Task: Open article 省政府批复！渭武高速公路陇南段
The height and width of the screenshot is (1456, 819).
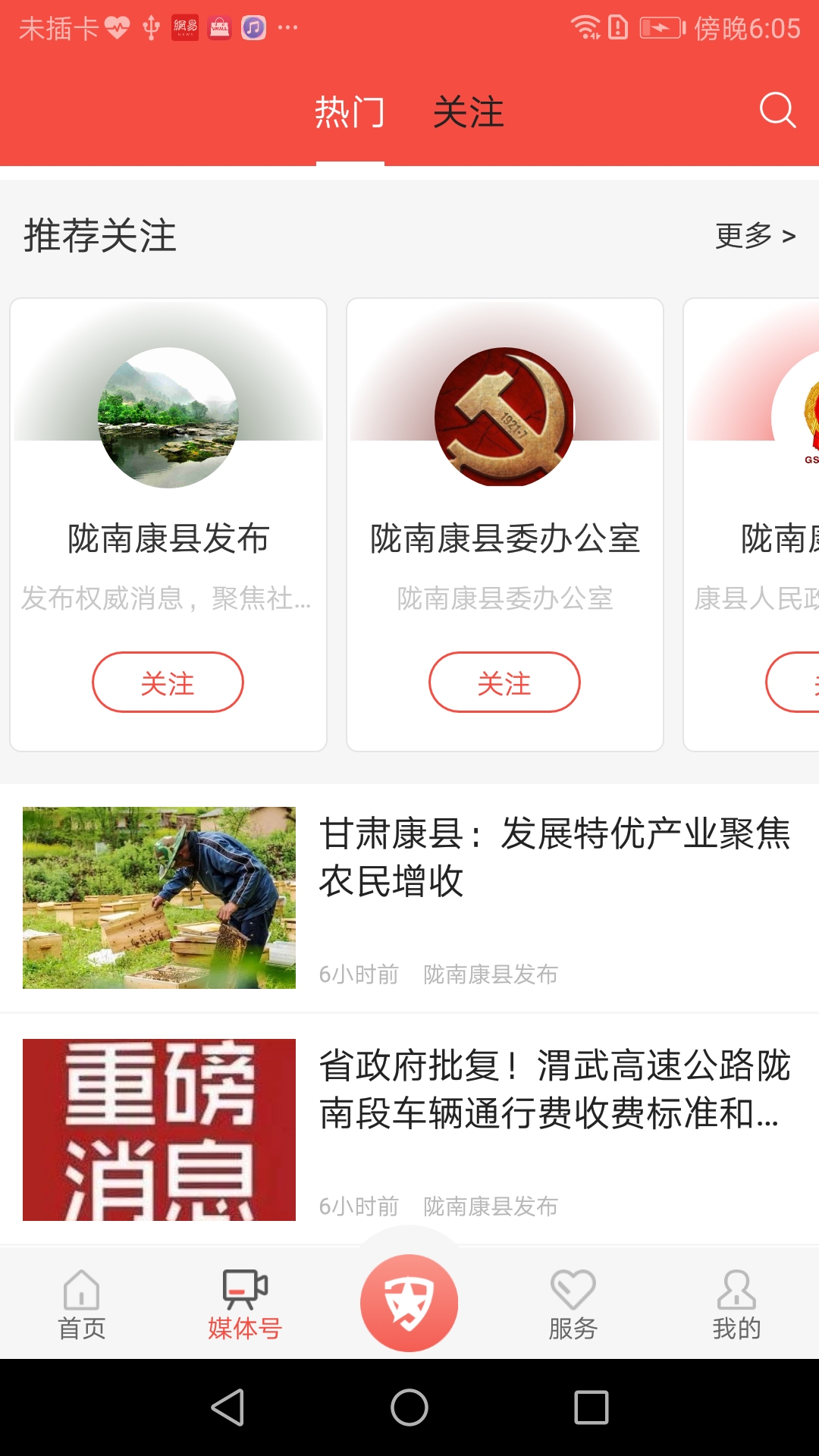Action: [x=409, y=1129]
